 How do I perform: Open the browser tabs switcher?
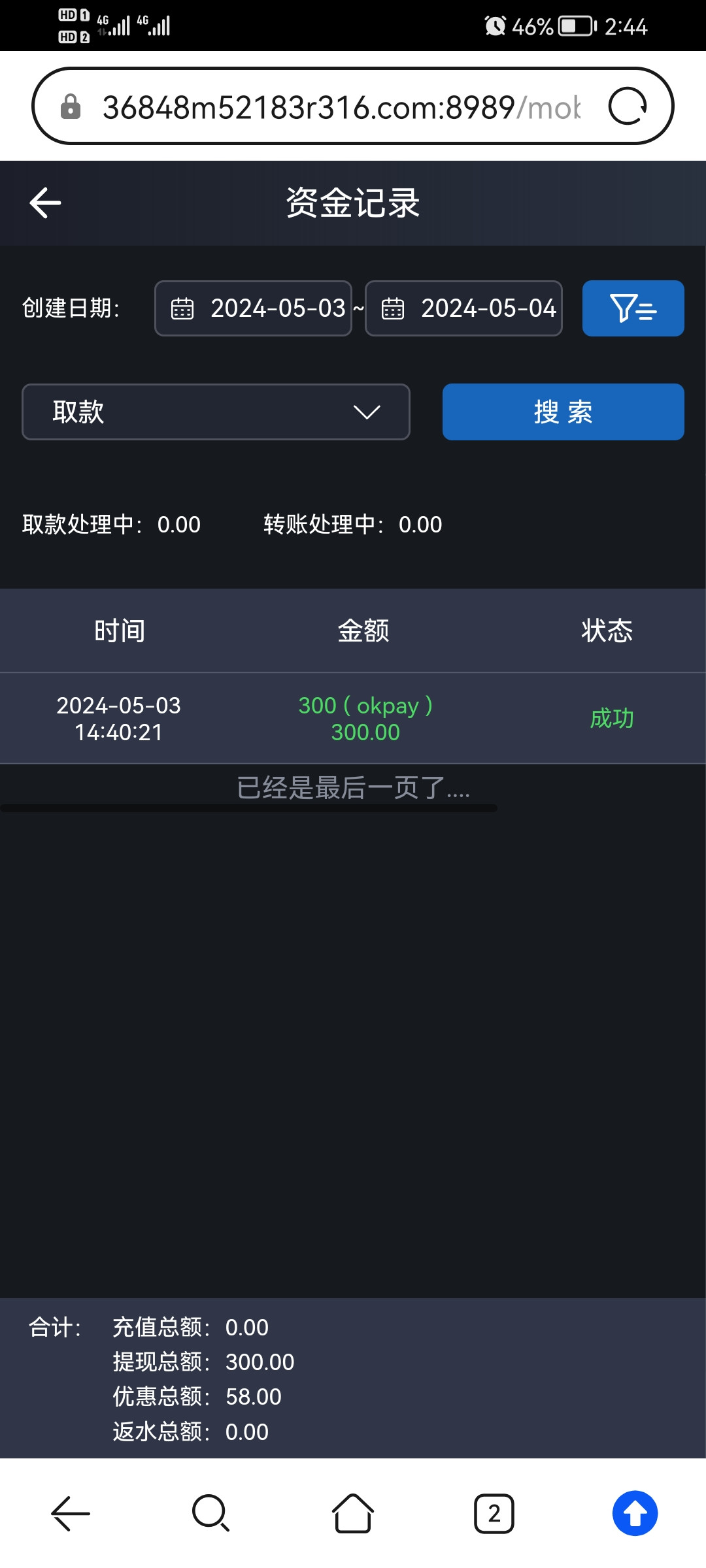(494, 1513)
